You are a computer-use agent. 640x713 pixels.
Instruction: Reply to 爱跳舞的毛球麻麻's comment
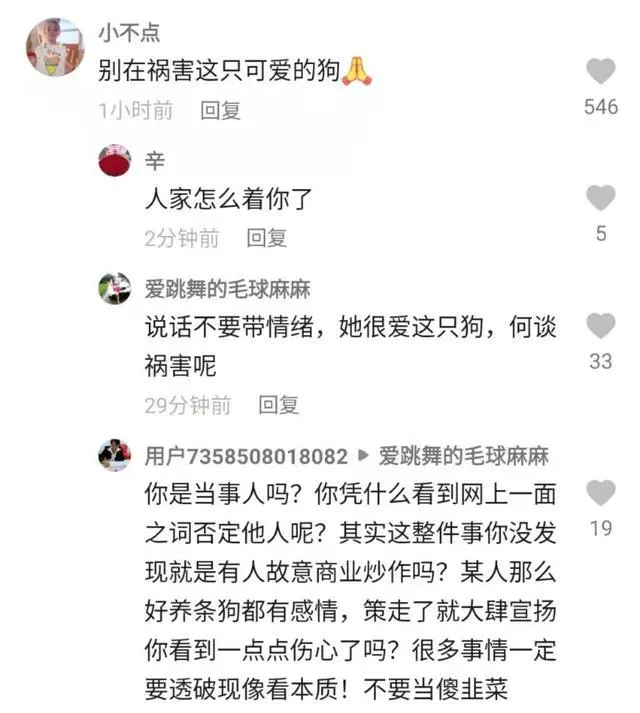coord(279,405)
